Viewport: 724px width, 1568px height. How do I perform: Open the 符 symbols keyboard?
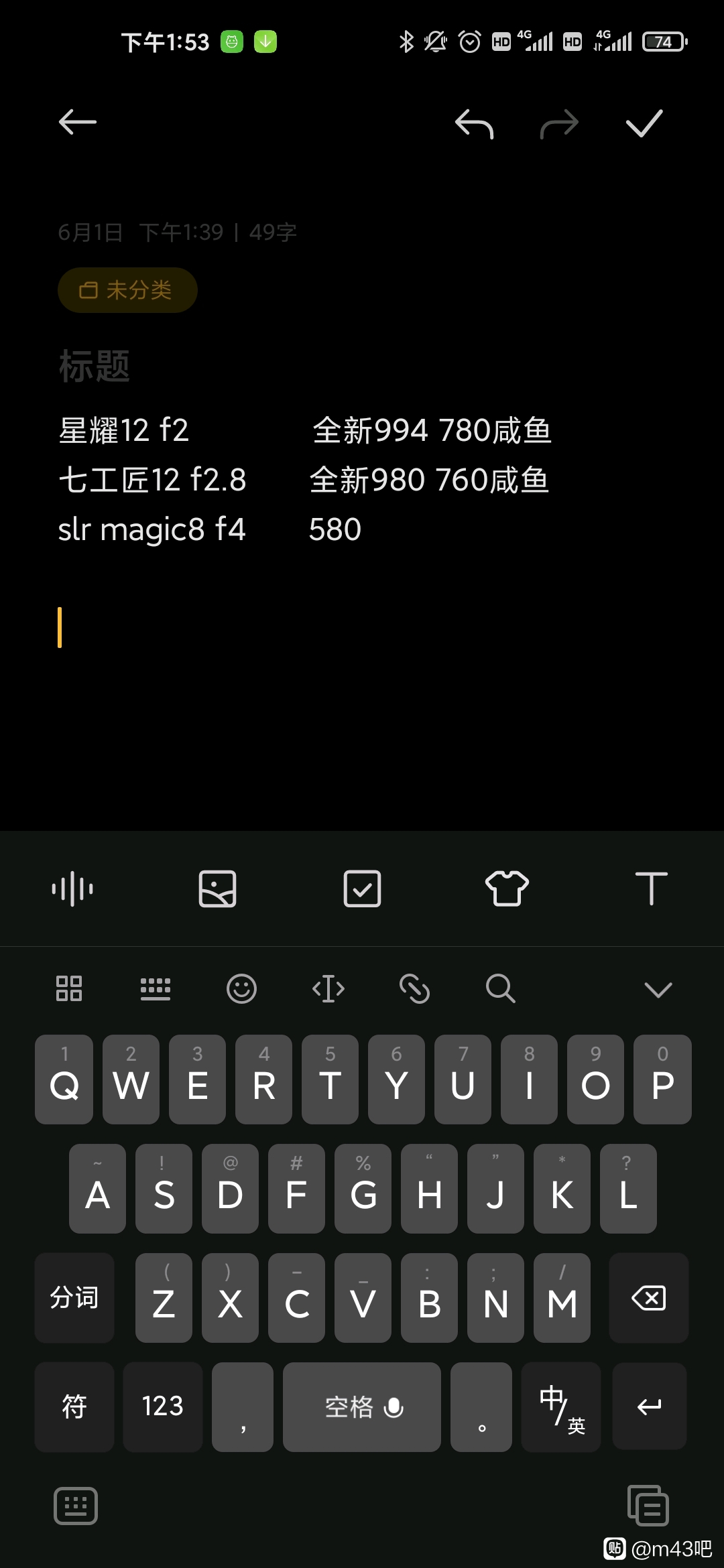(74, 1407)
